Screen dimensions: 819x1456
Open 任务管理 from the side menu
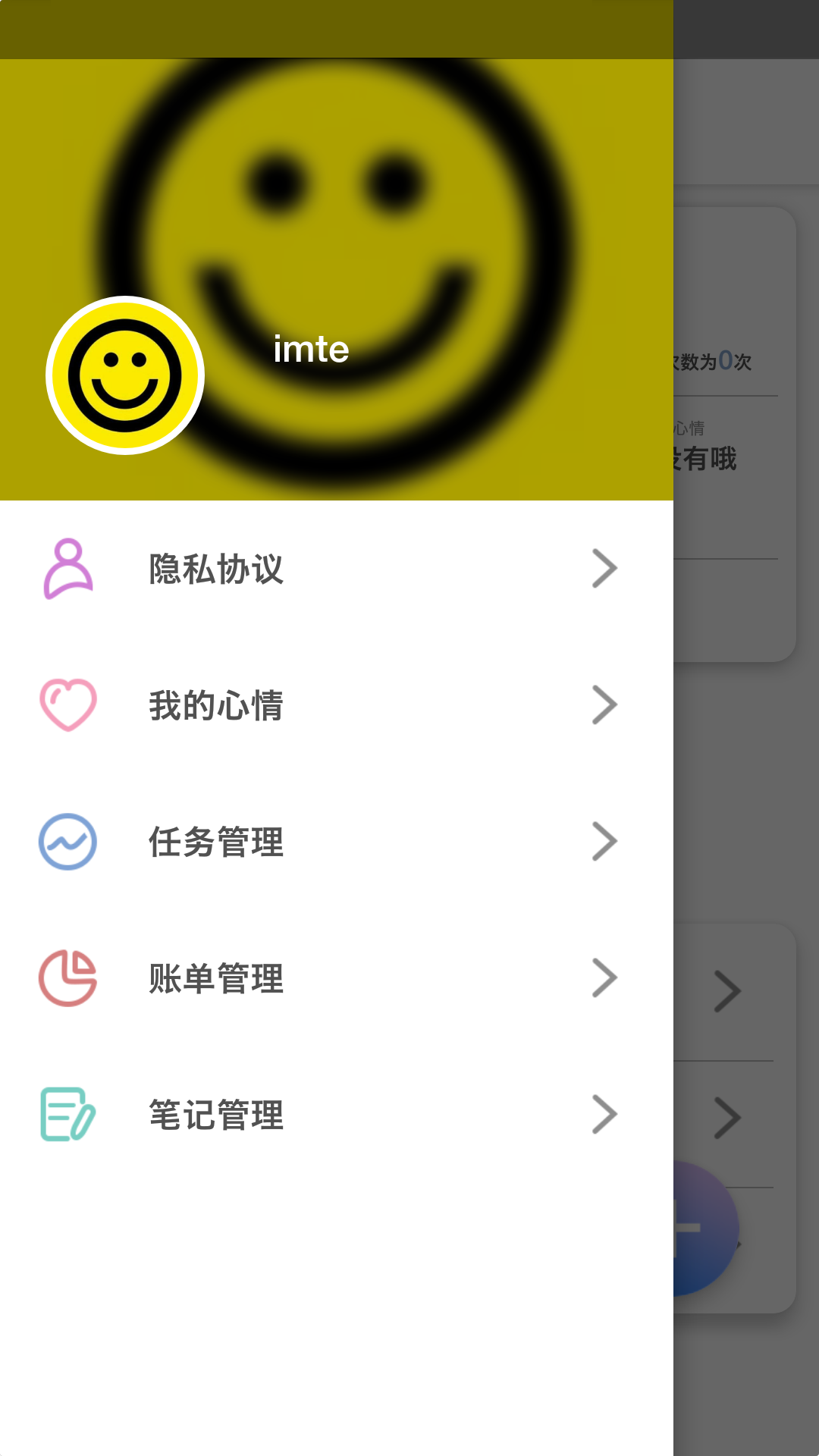pos(218,842)
